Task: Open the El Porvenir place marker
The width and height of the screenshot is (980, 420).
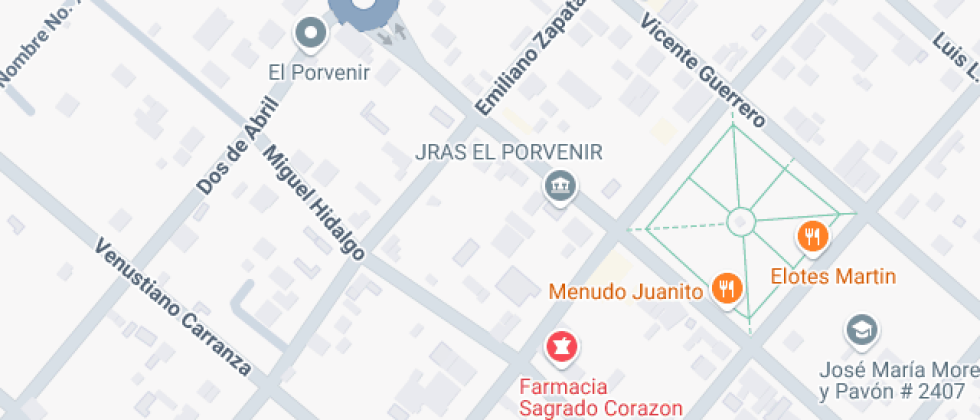Action: point(312,34)
